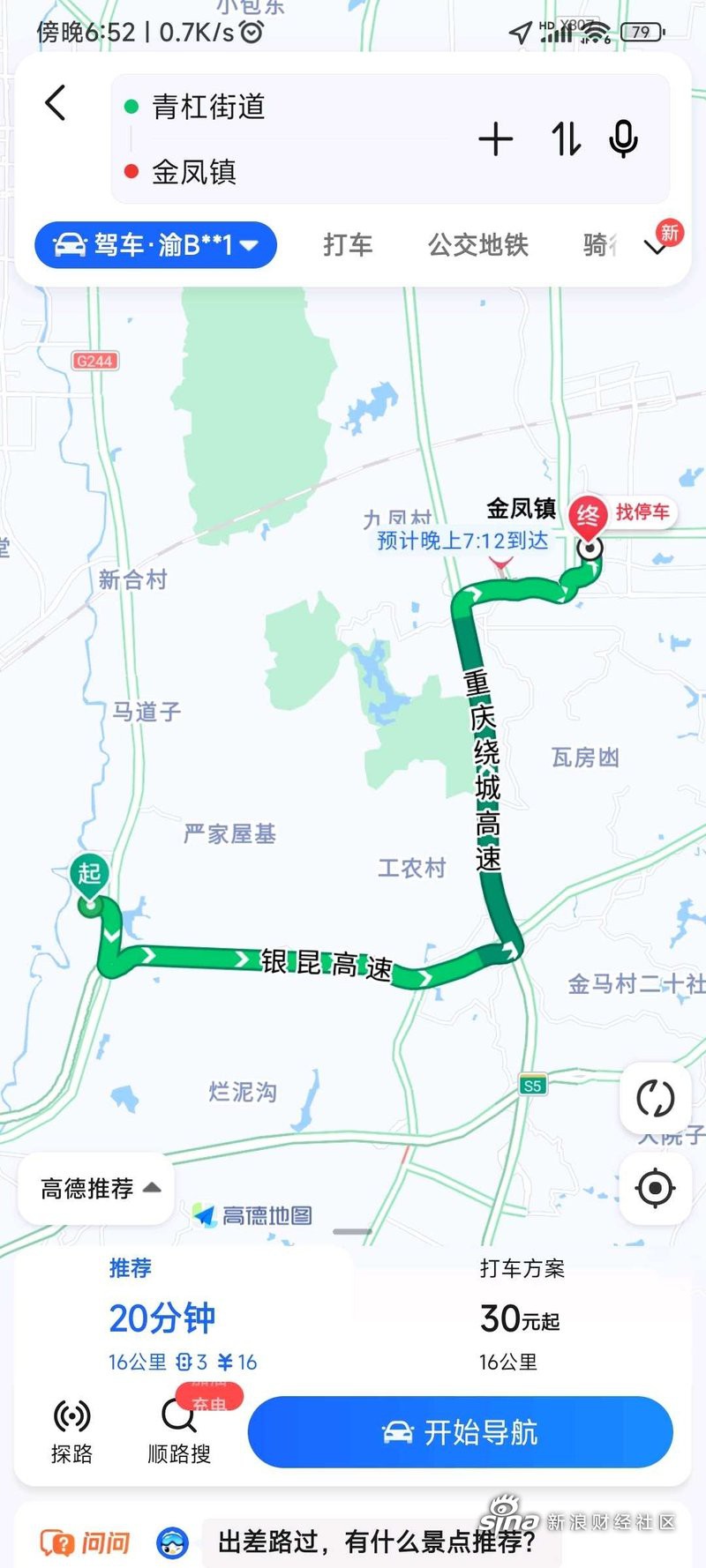Expand the hidden transport modes chevron
Screen dimensions: 706x1568
point(655,249)
